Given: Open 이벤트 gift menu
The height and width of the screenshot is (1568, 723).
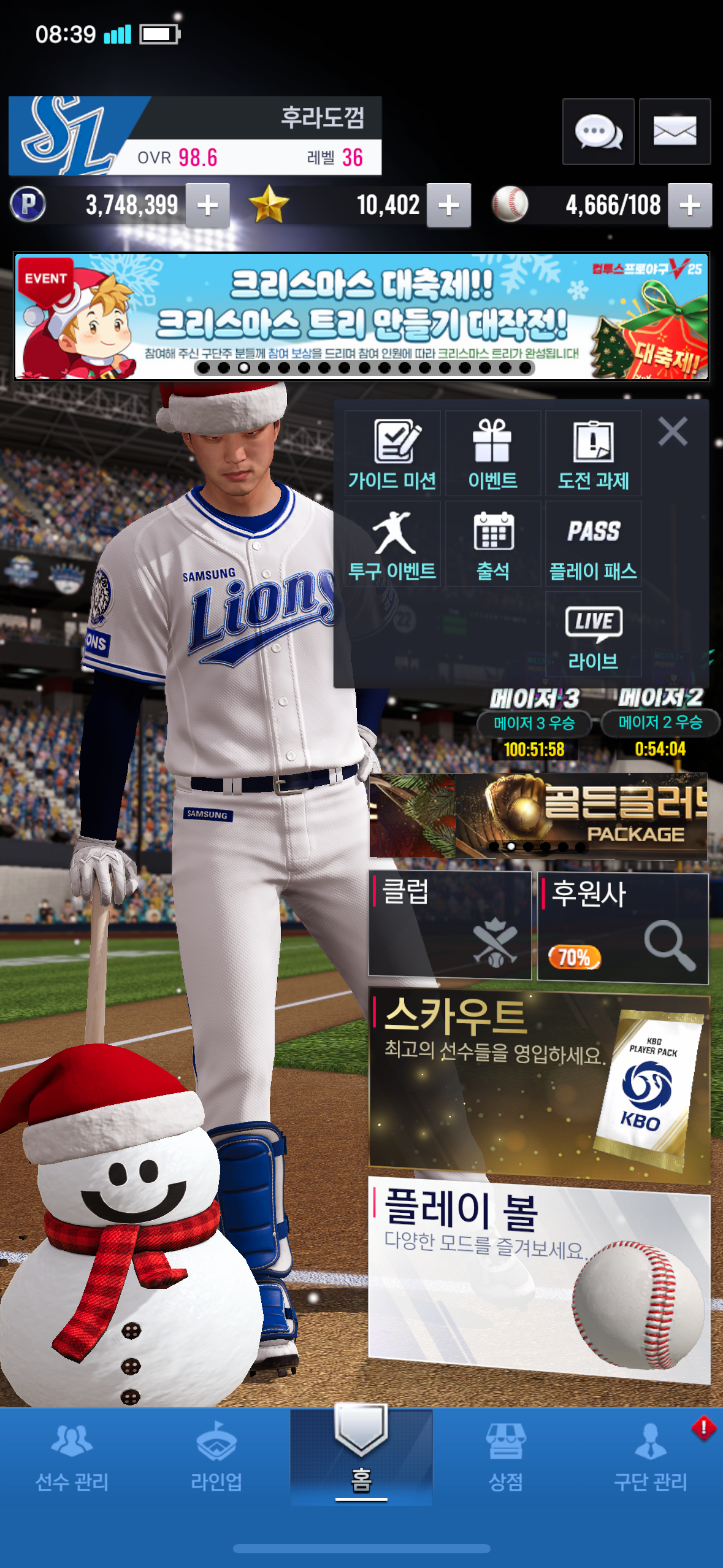Looking at the screenshot, I should 492,454.
